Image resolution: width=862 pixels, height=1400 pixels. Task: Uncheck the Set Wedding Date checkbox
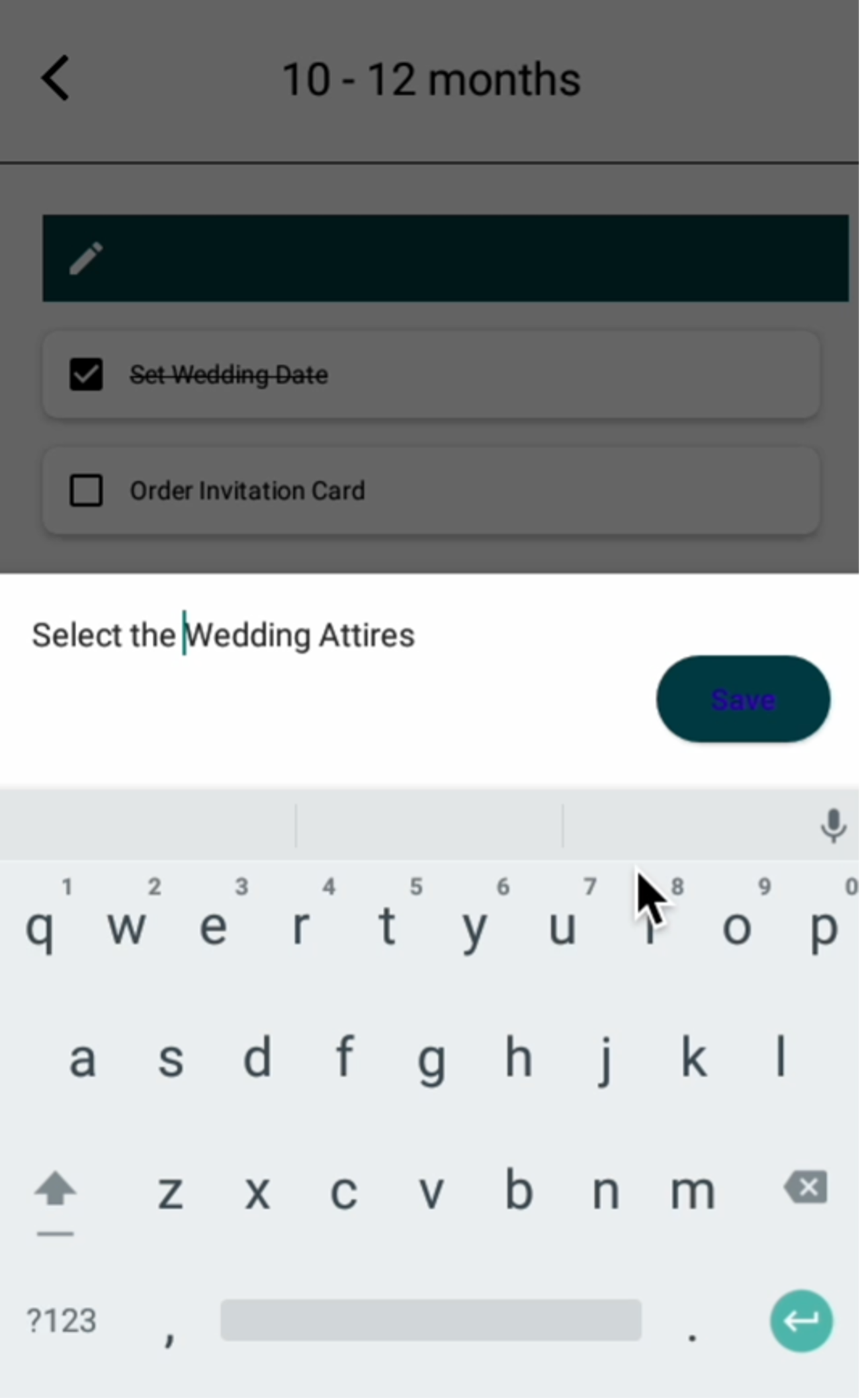tap(86, 374)
